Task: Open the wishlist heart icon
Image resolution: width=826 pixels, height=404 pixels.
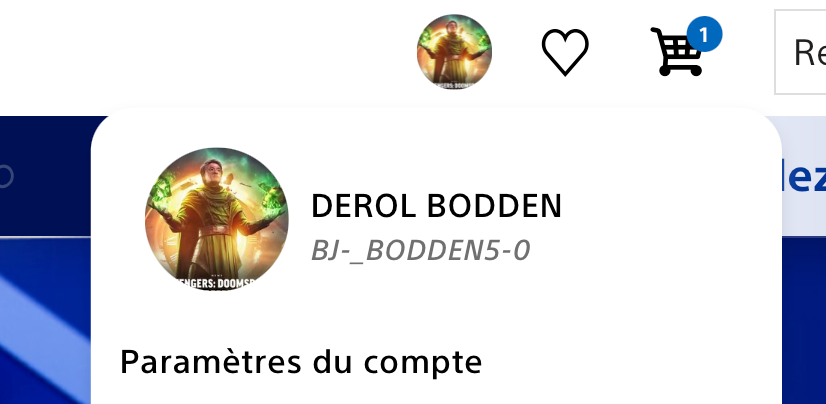Action: (565, 52)
